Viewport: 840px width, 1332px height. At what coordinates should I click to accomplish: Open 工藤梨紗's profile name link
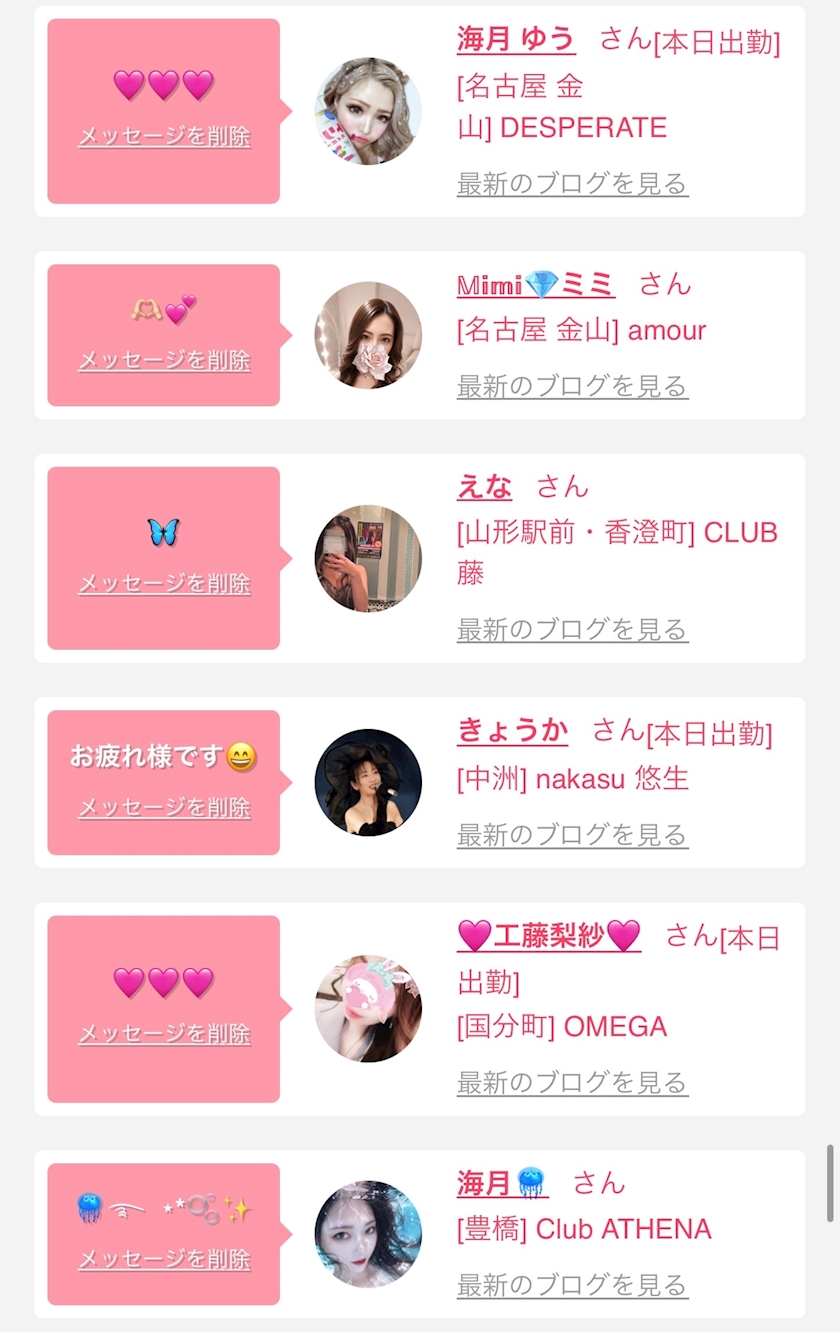549,936
